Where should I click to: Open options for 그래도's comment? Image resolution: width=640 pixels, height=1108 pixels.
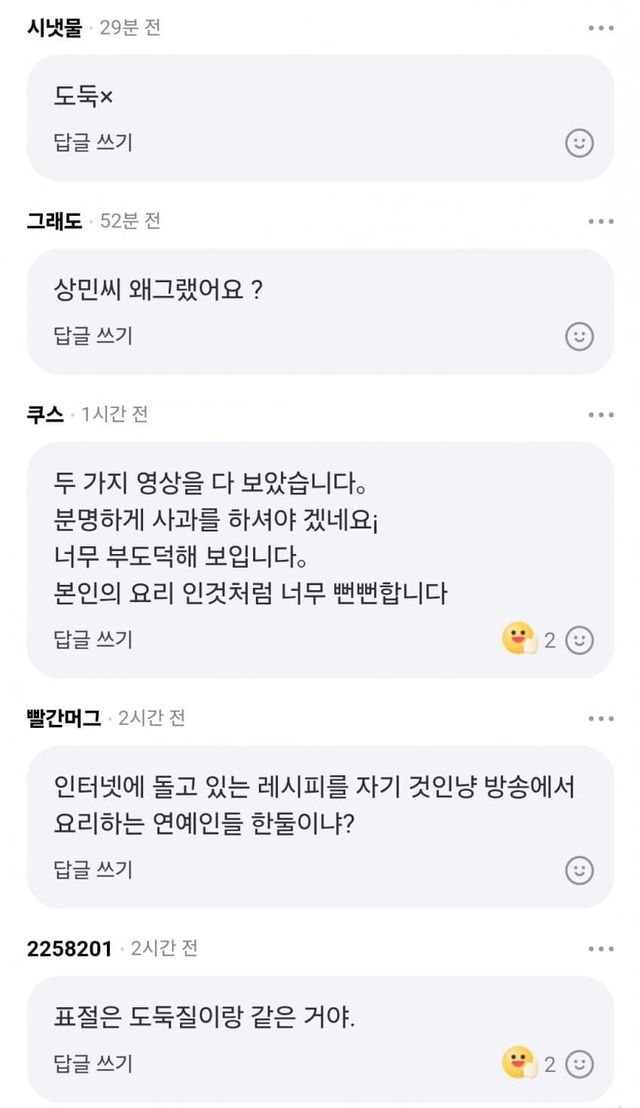pyautogui.click(x=600, y=221)
